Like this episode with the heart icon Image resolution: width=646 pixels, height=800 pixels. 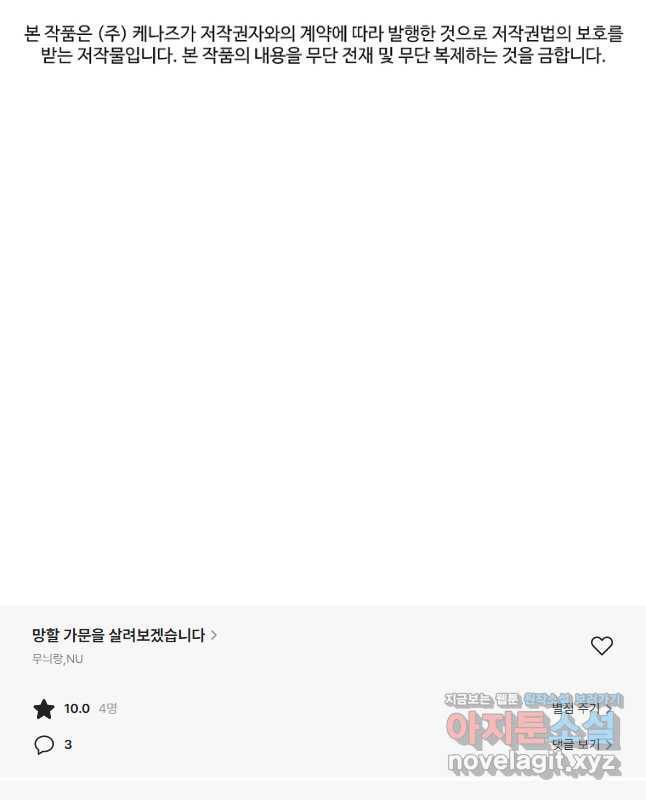click(x=601, y=646)
